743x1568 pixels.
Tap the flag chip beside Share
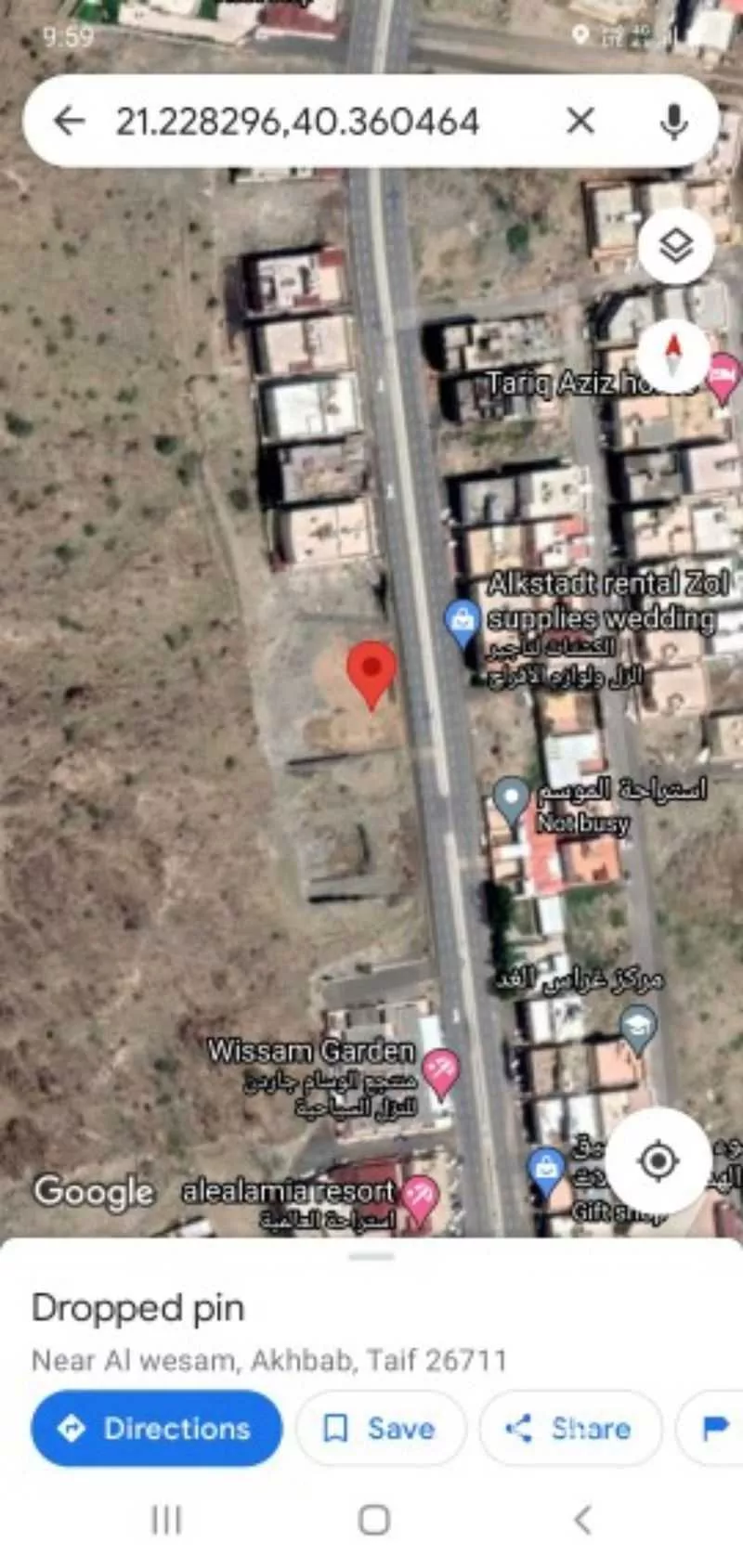pyautogui.click(x=715, y=1428)
